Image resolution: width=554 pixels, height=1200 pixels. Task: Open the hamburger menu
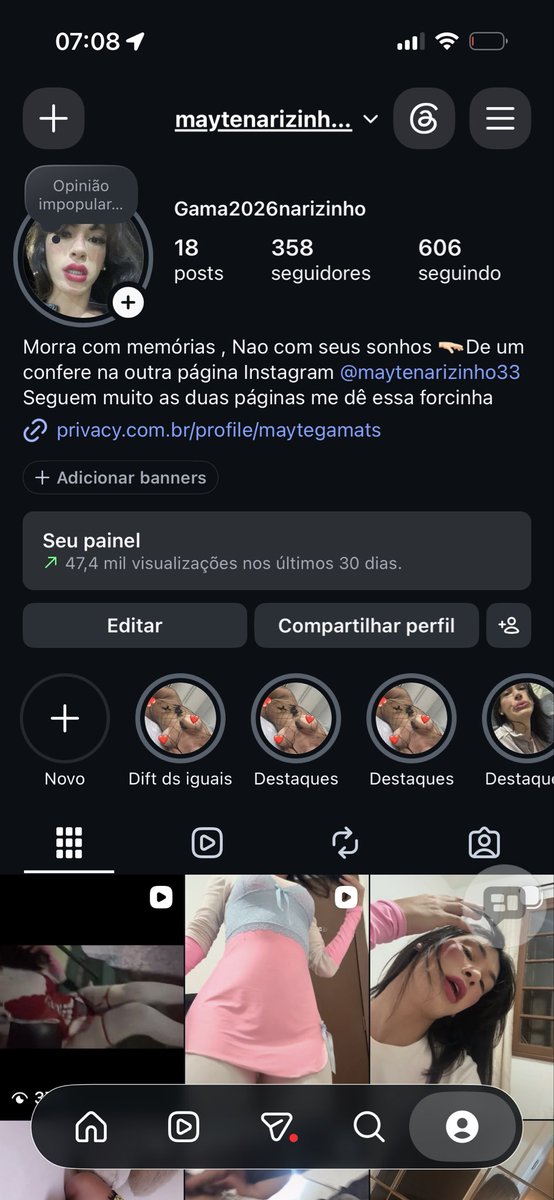coord(500,119)
